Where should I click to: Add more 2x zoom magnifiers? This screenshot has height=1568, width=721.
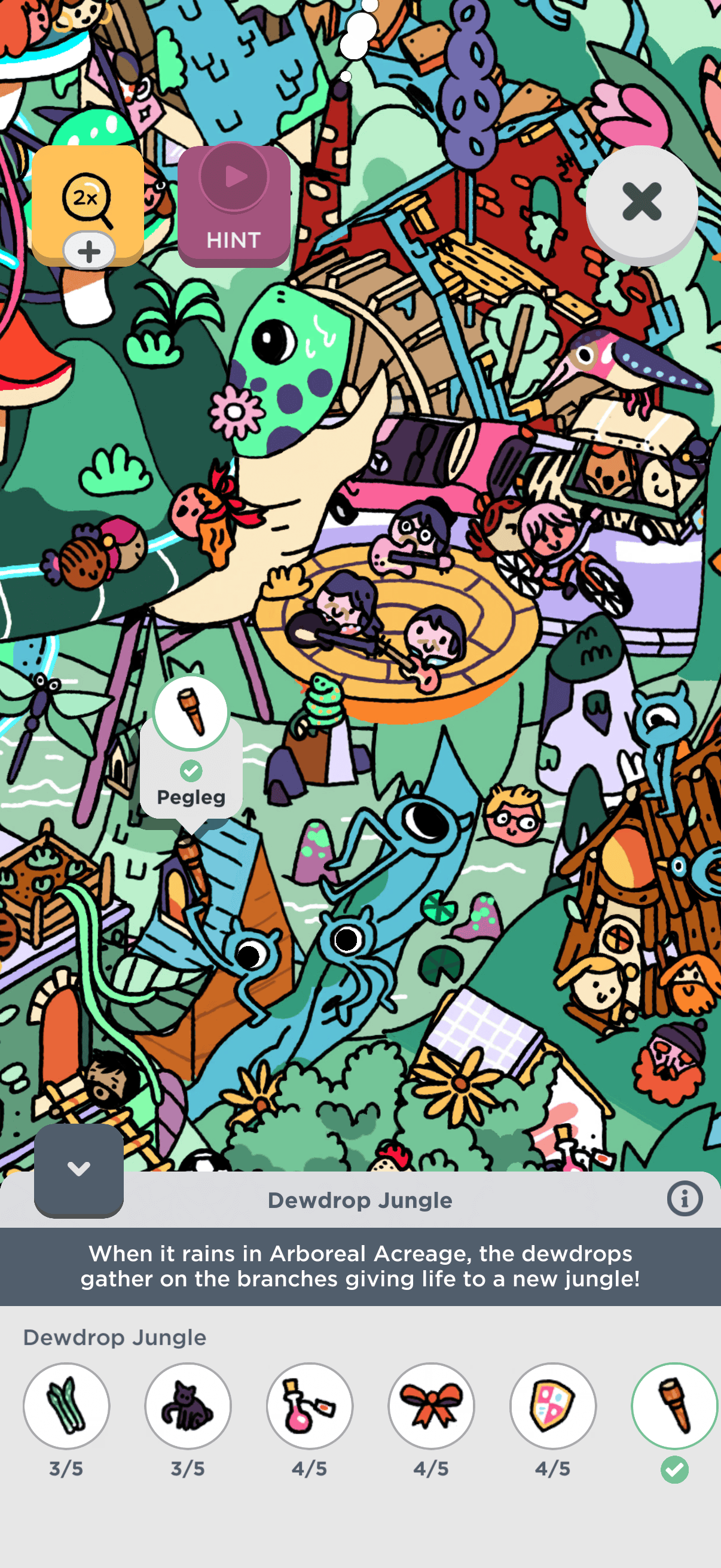pyautogui.click(x=89, y=251)
